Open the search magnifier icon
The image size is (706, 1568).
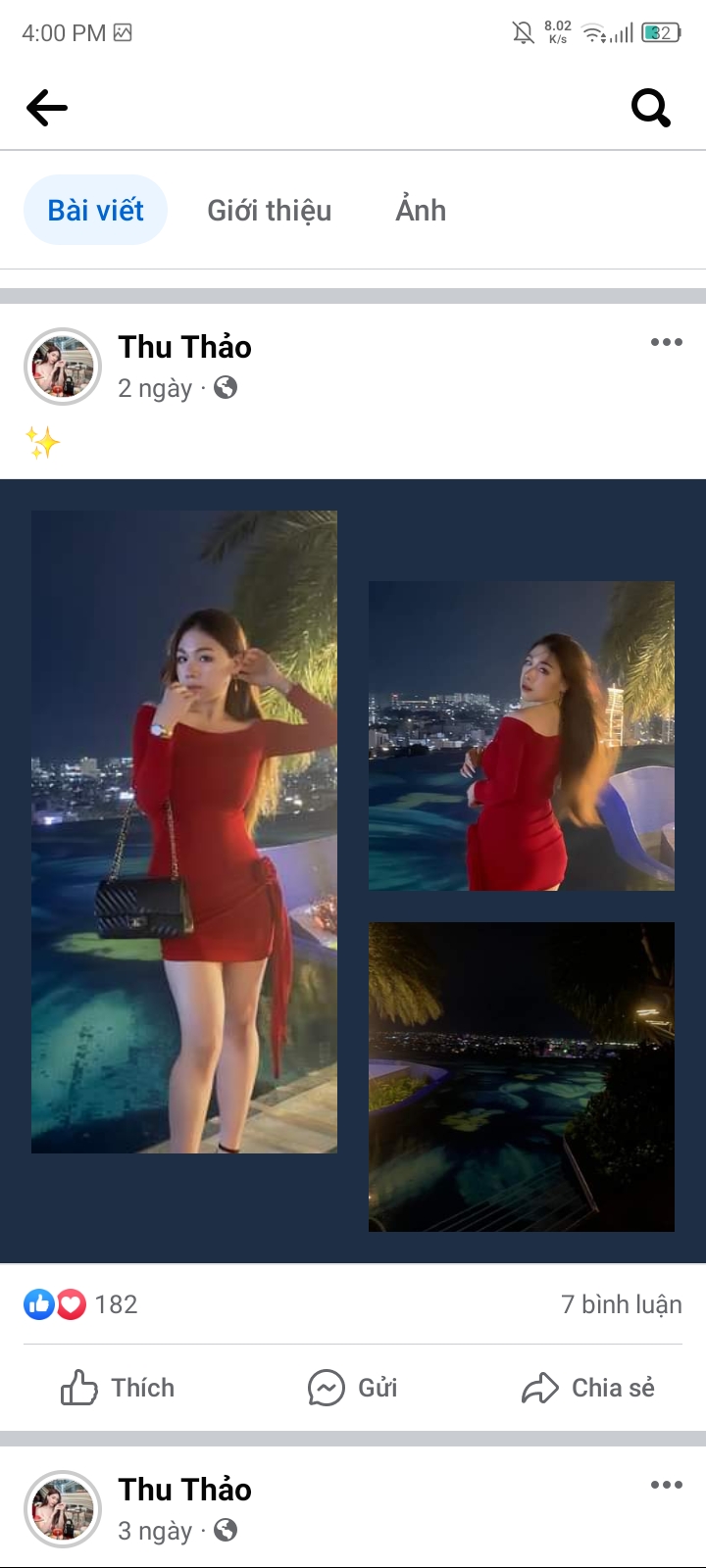point(650,108)
